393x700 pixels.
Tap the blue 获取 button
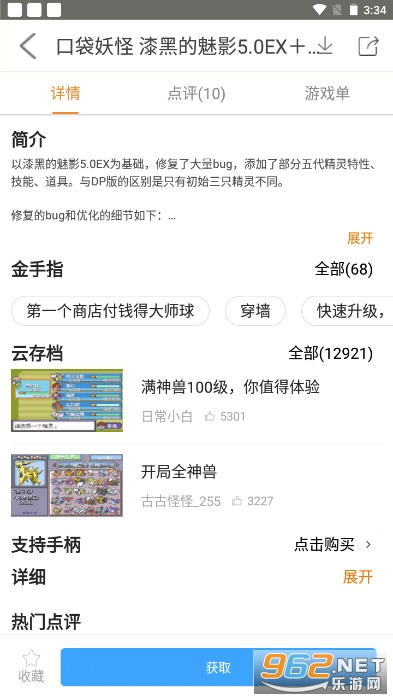click(x=218, y=667)
